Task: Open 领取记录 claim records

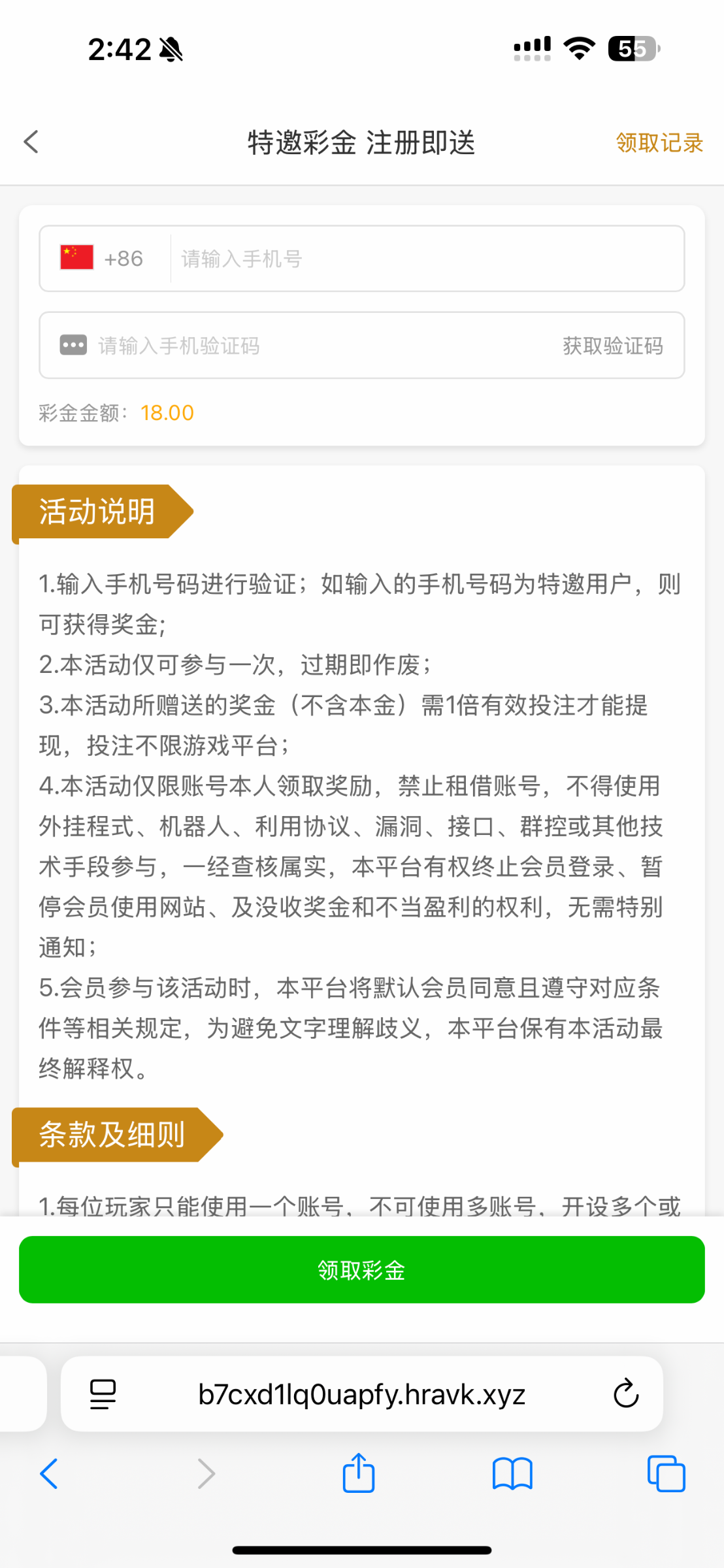Action: click(659, 142)
